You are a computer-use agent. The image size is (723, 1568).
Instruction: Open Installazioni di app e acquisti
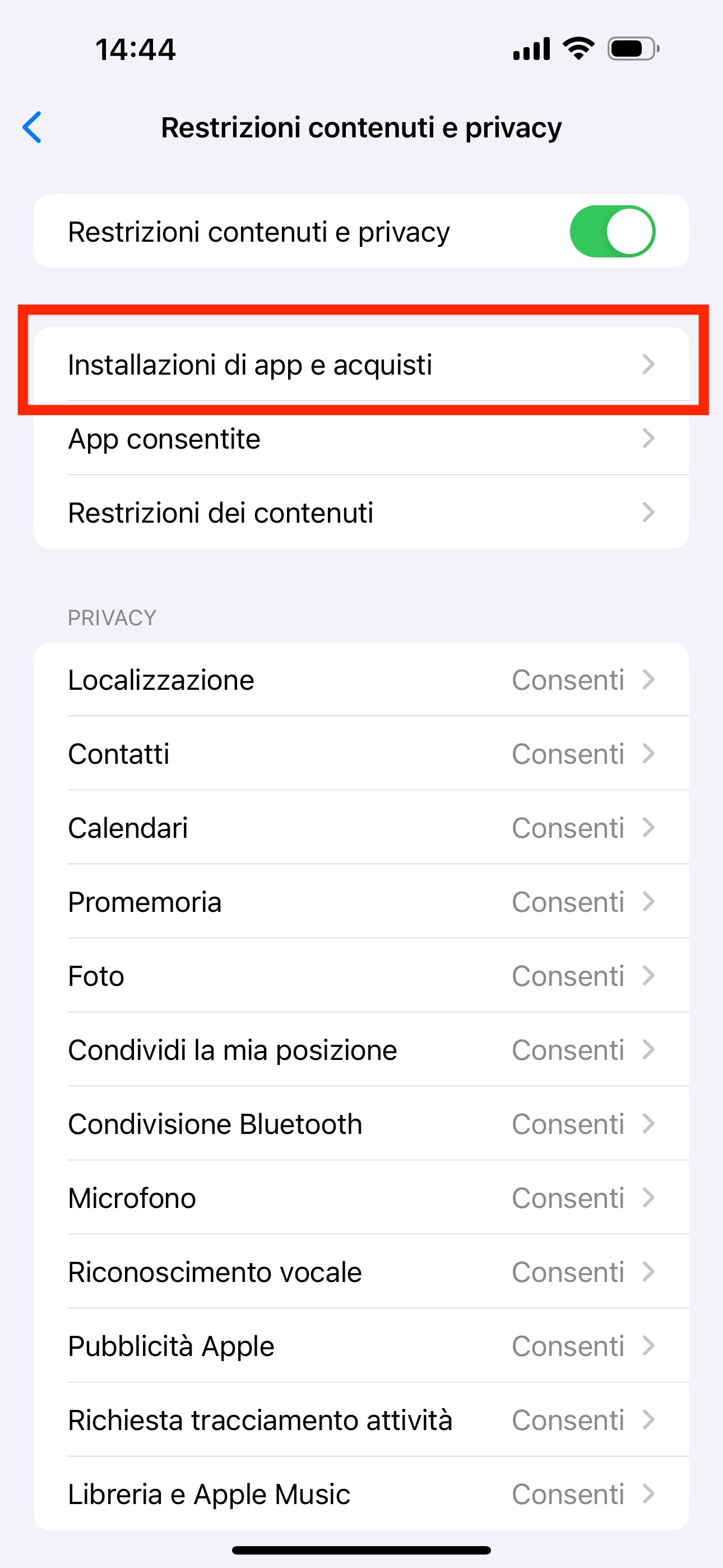coord(361,365)
